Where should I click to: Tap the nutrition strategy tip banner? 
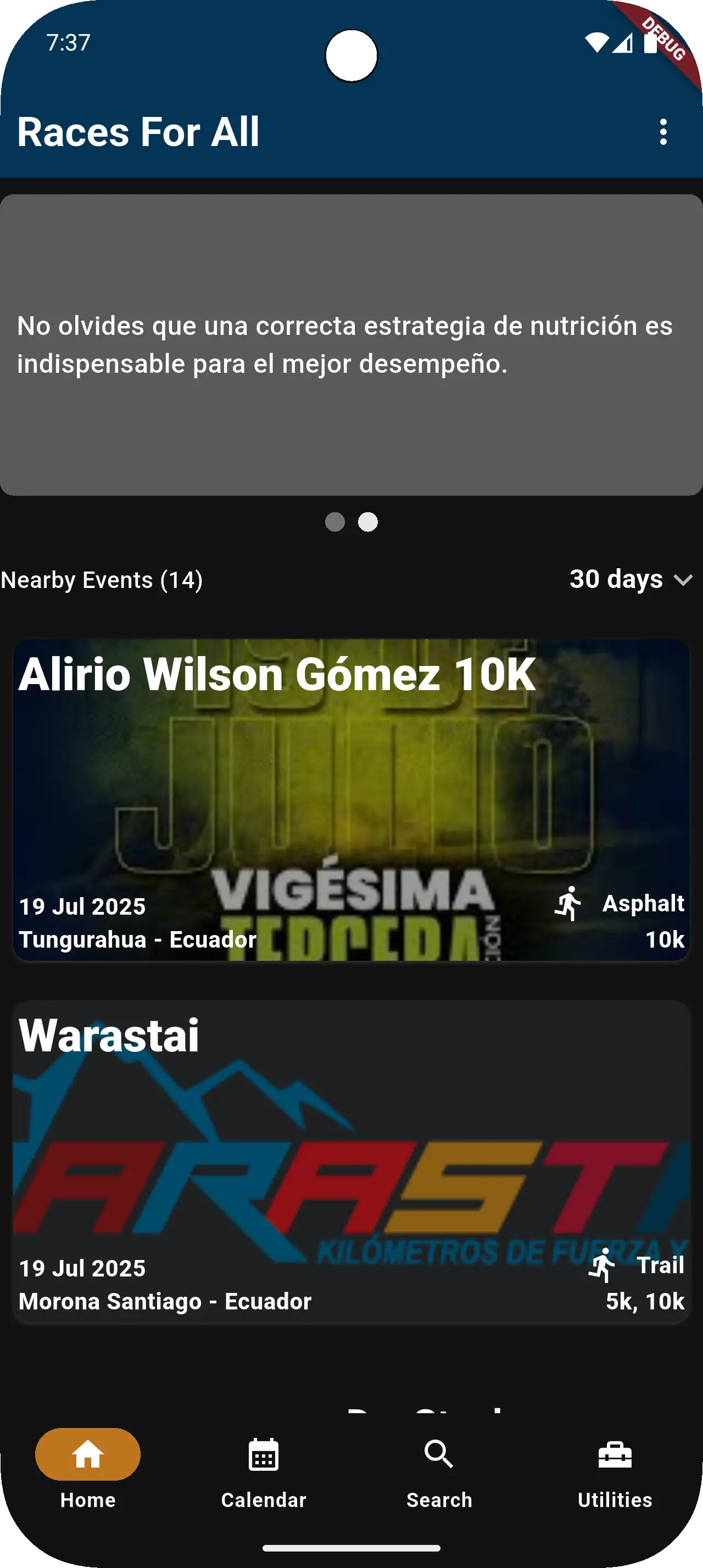pos(351,344)
